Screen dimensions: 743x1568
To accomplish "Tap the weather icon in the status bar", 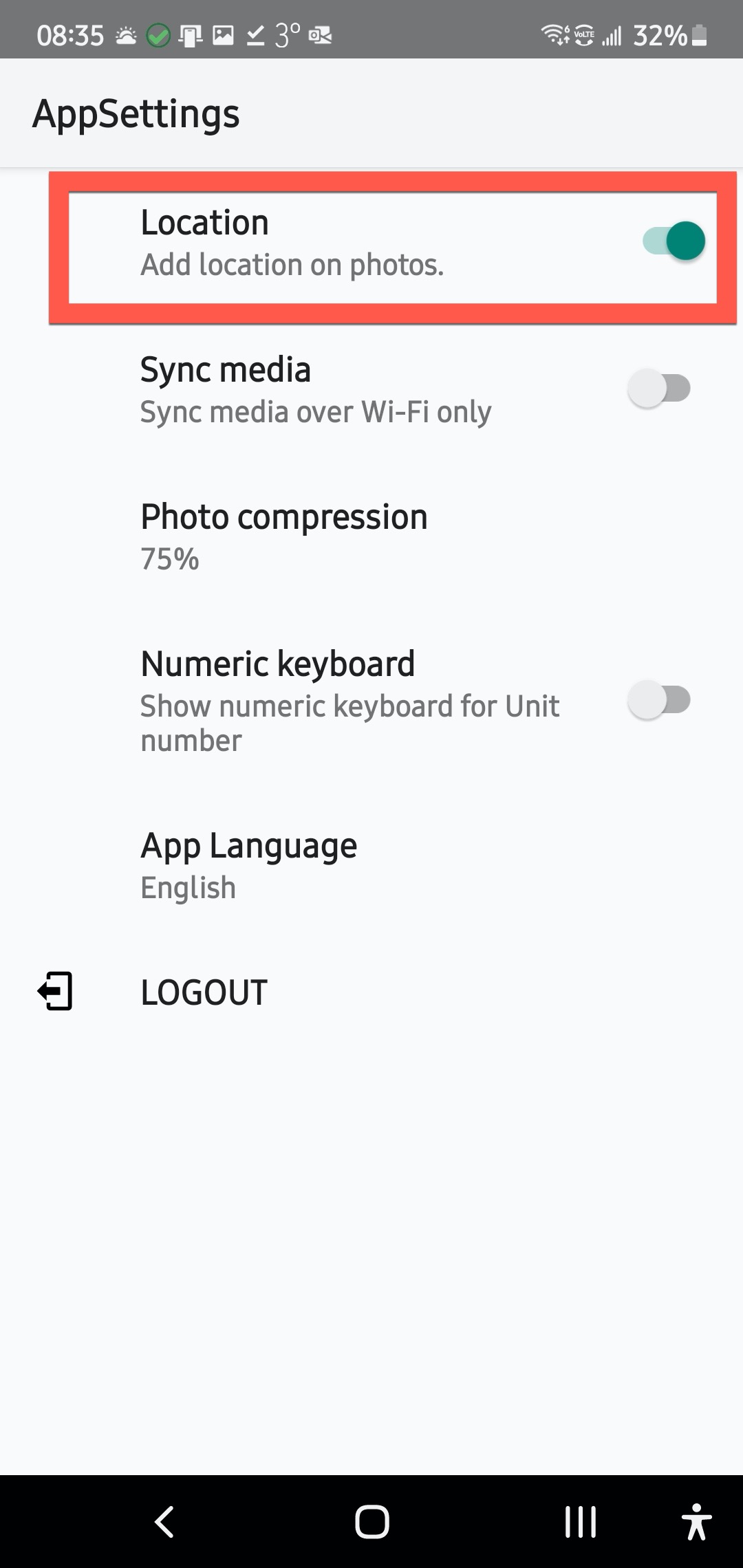I will 125,33.
